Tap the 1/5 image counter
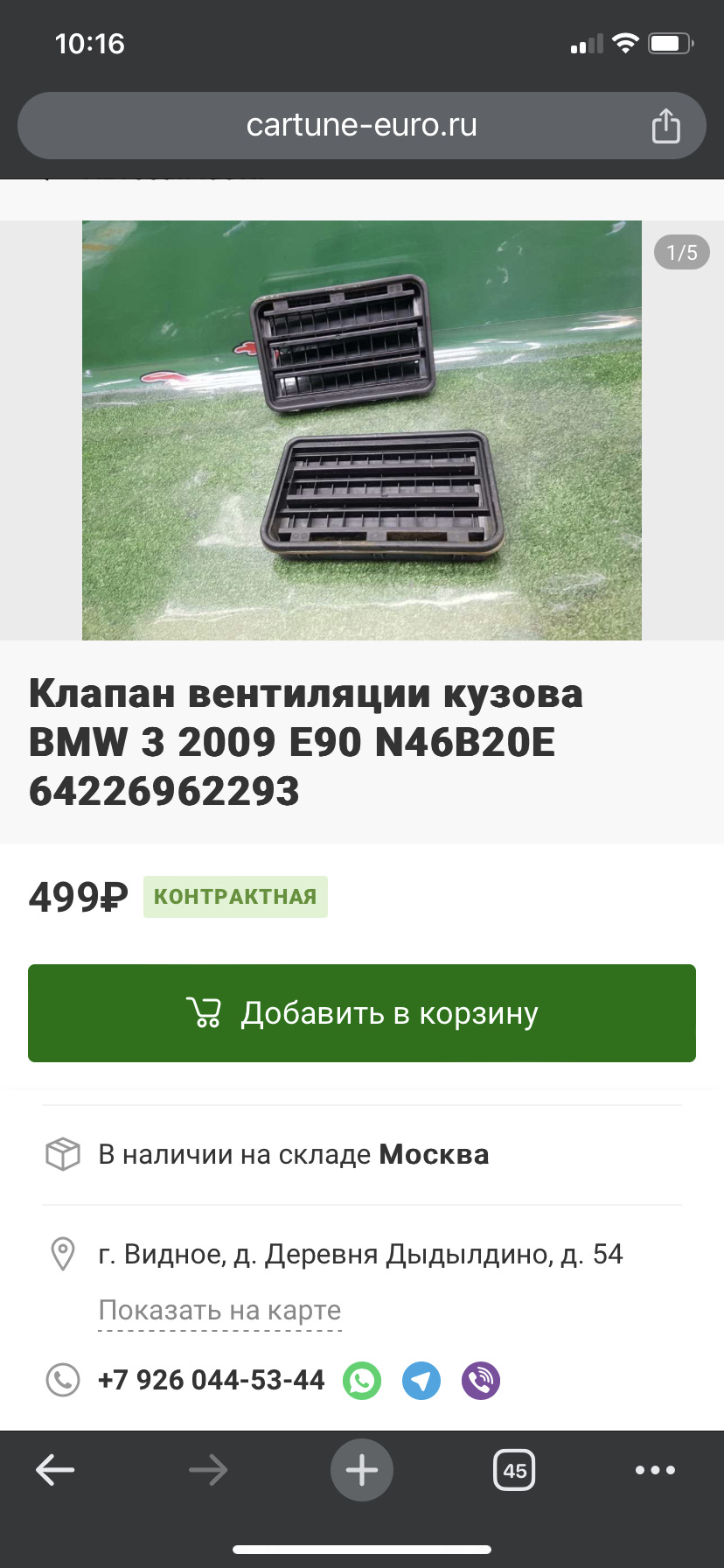 pyautogui.click(x=680, y=253)
